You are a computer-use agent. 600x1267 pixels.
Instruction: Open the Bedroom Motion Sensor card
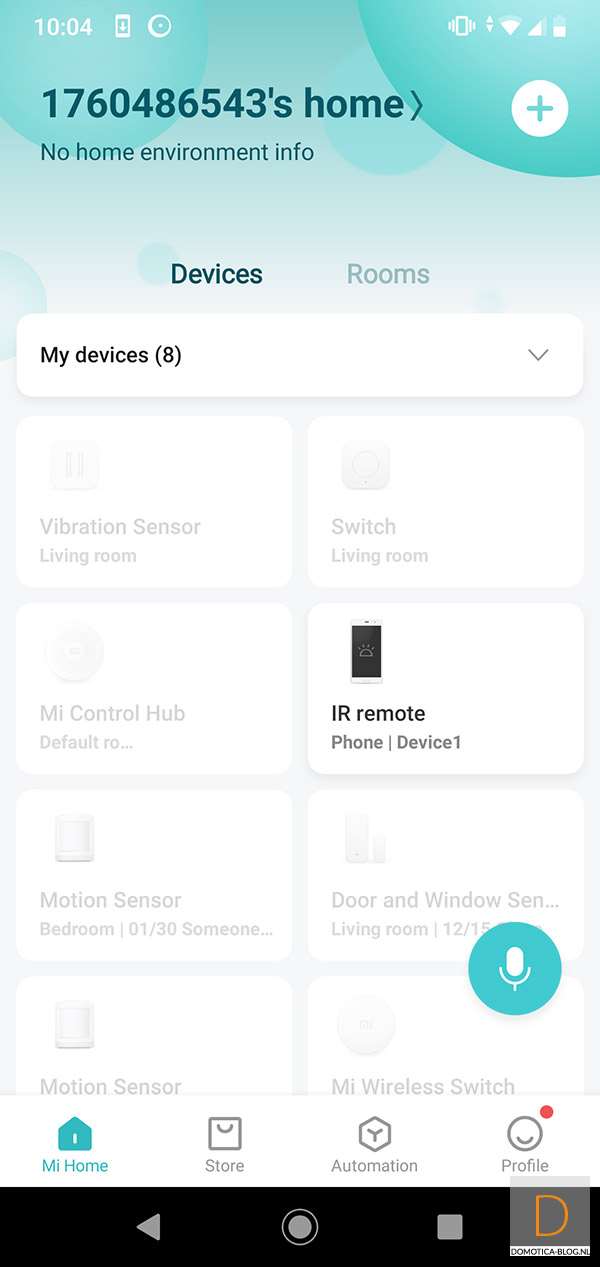(154, 875)
